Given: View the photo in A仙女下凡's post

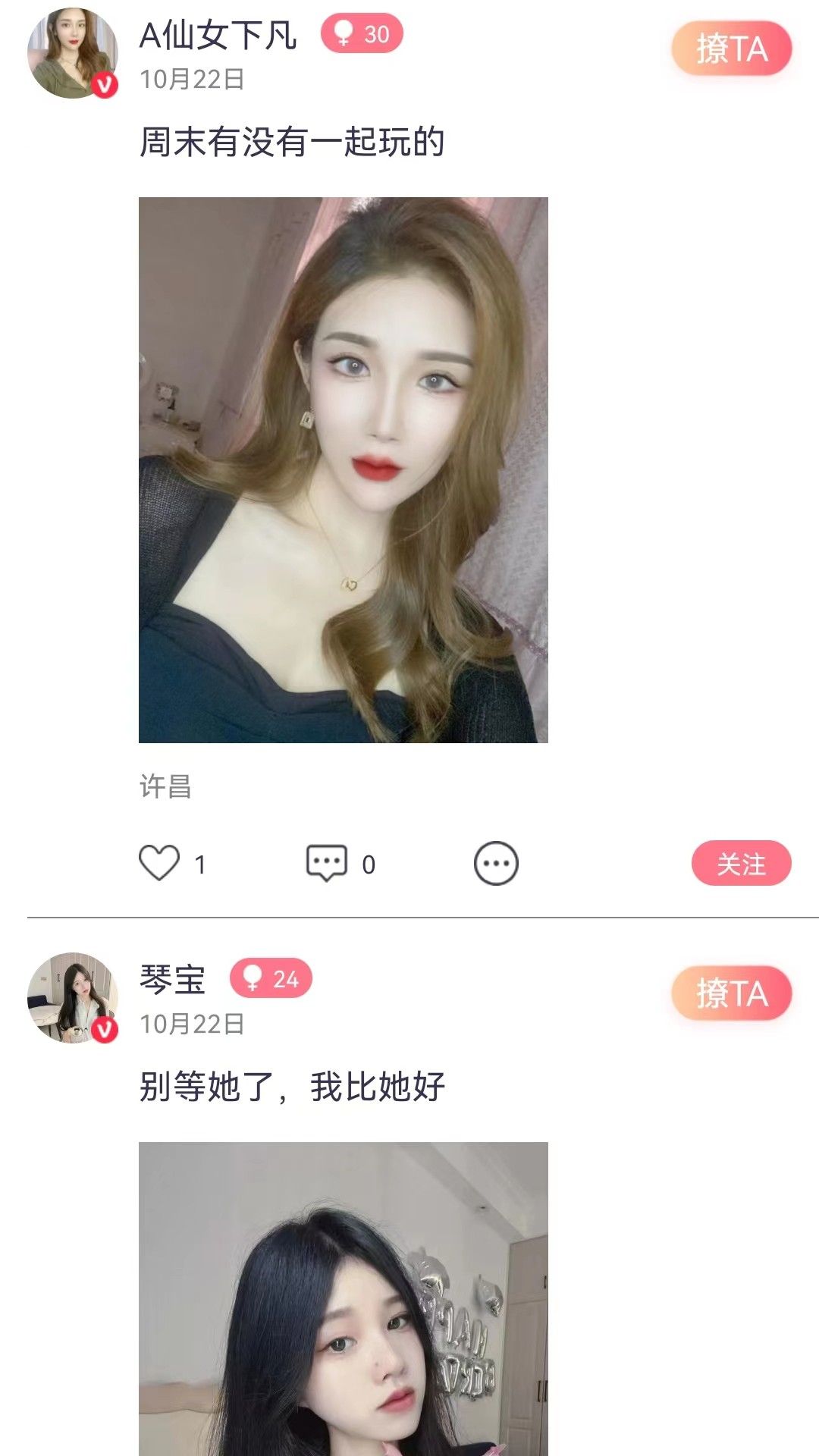Looking at the screenshot, I should click(343, 470).
